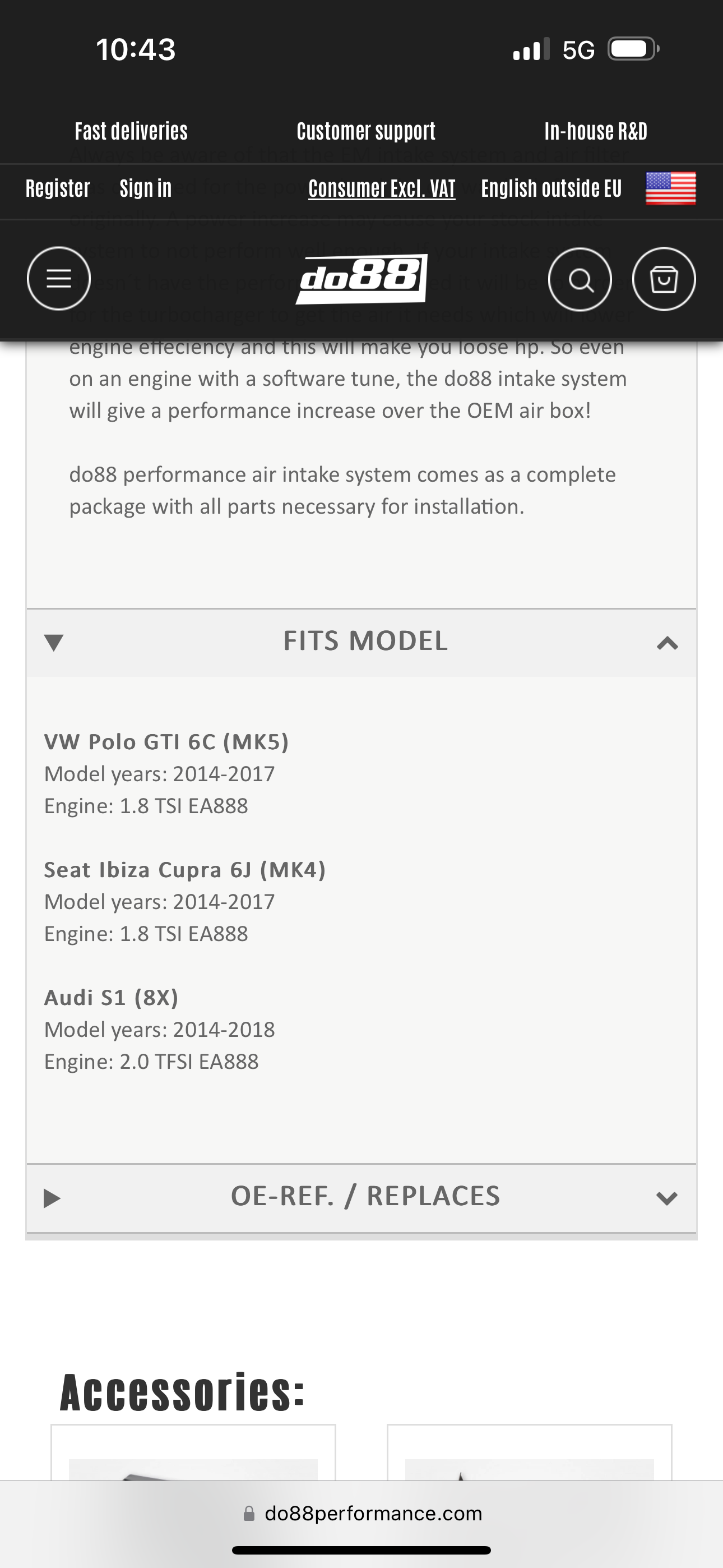Click the search magnifier icon

[x=580, y=279]
